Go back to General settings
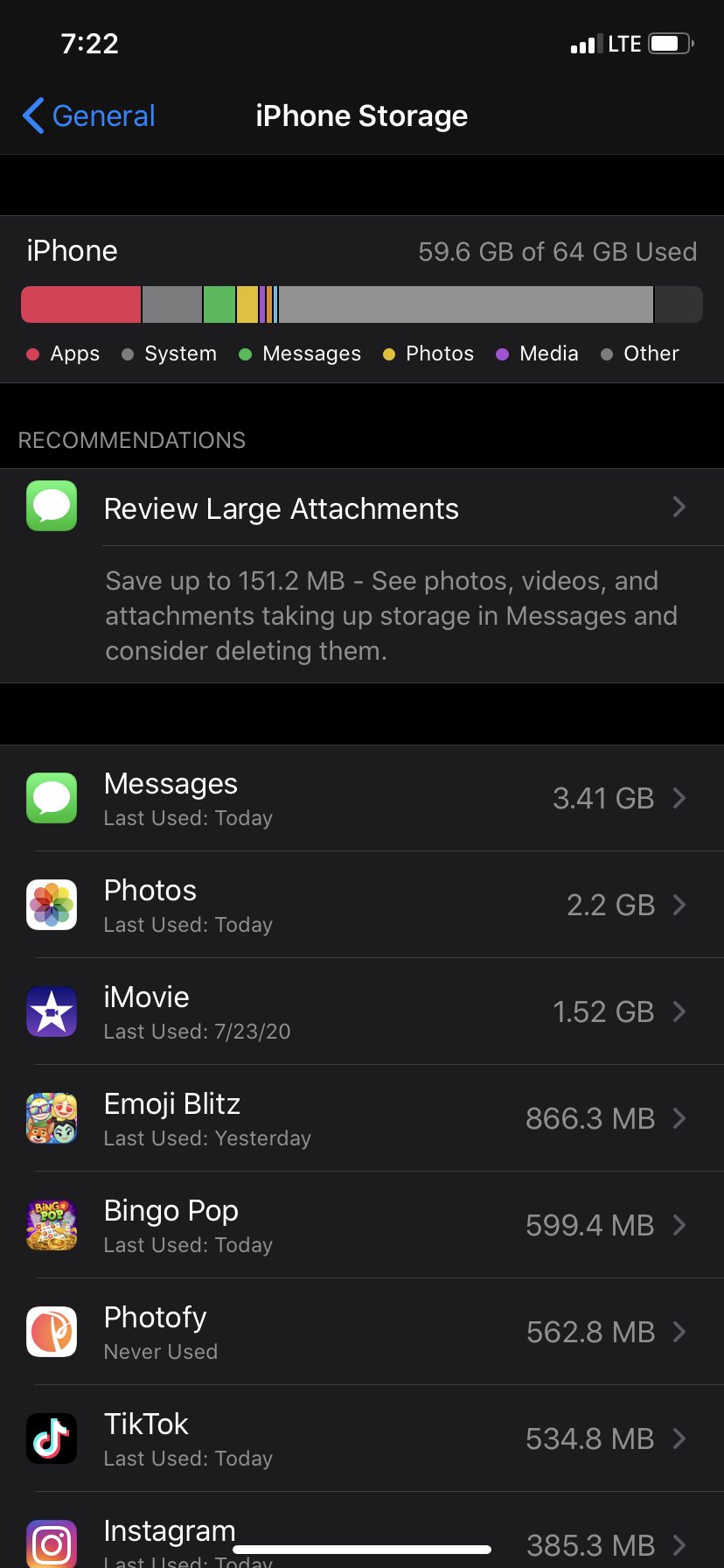 pos(87,115)
